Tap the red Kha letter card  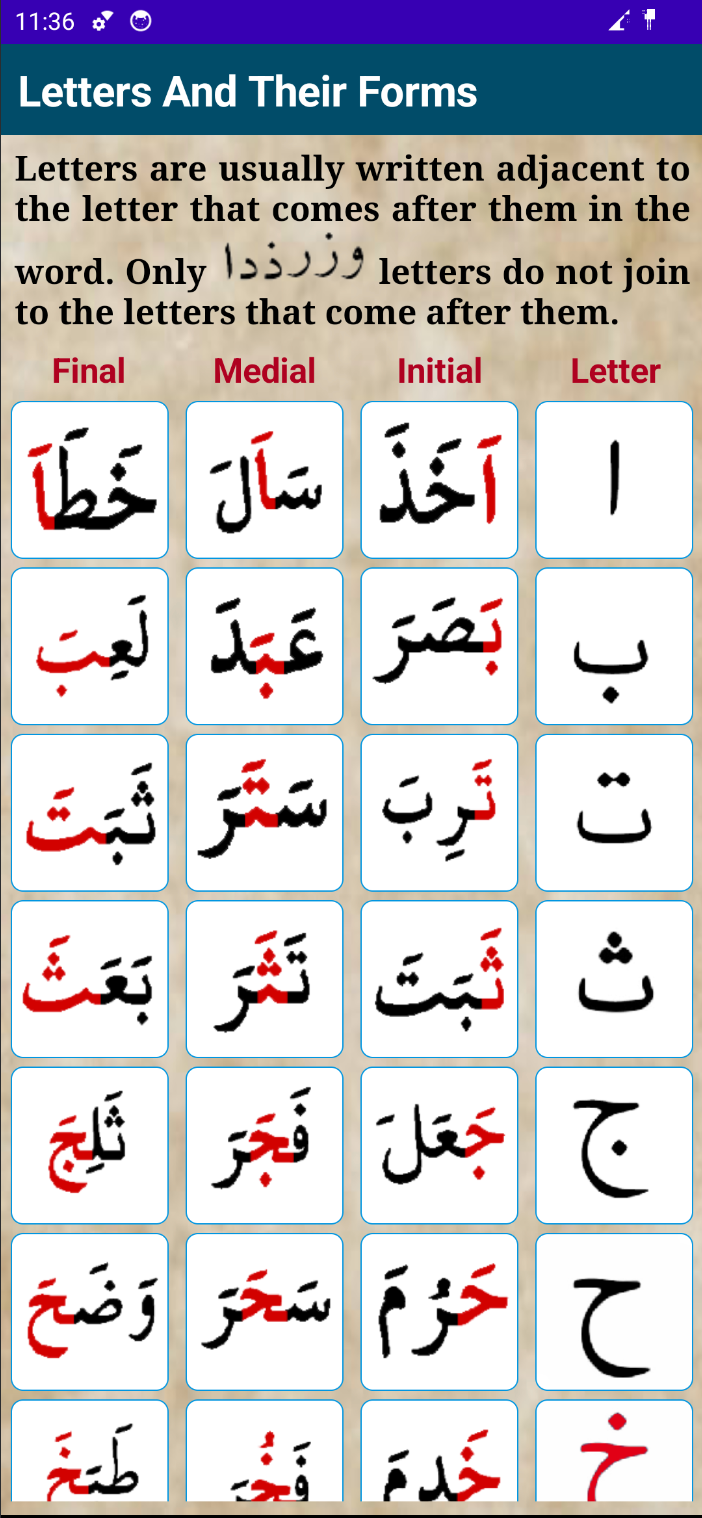coord(614,1451)
